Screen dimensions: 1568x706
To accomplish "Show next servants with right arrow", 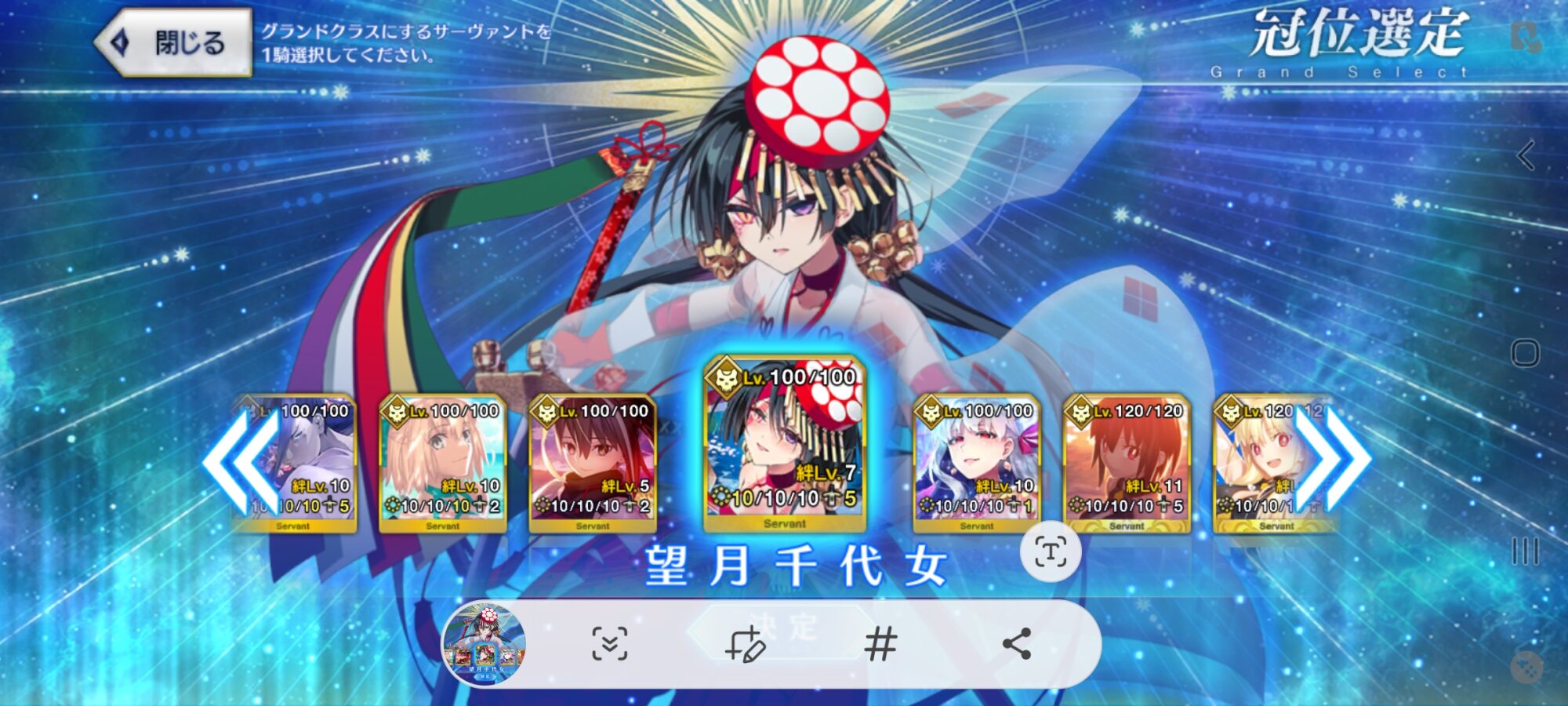I will [1332, 461].
